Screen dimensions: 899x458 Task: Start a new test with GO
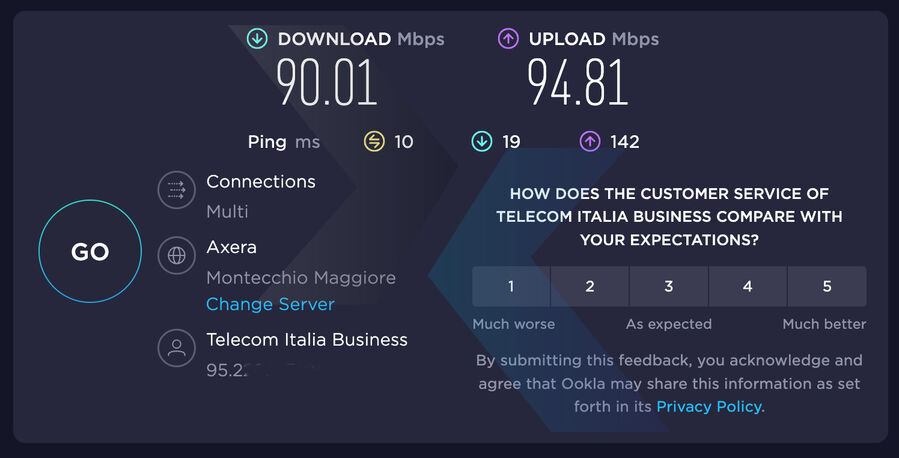(89, 253)
